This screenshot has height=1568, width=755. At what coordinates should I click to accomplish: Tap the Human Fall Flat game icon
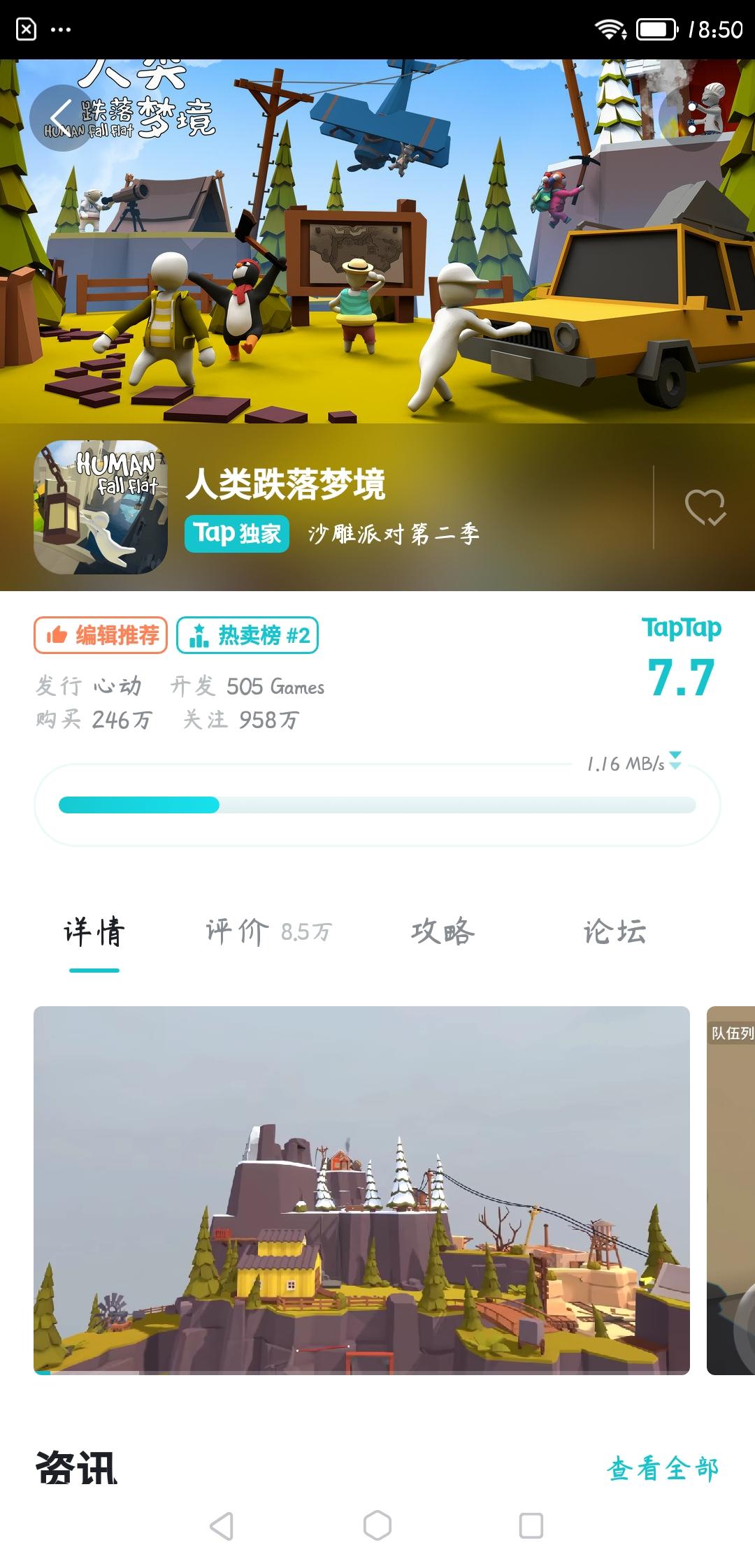click(x=99, y=508)
